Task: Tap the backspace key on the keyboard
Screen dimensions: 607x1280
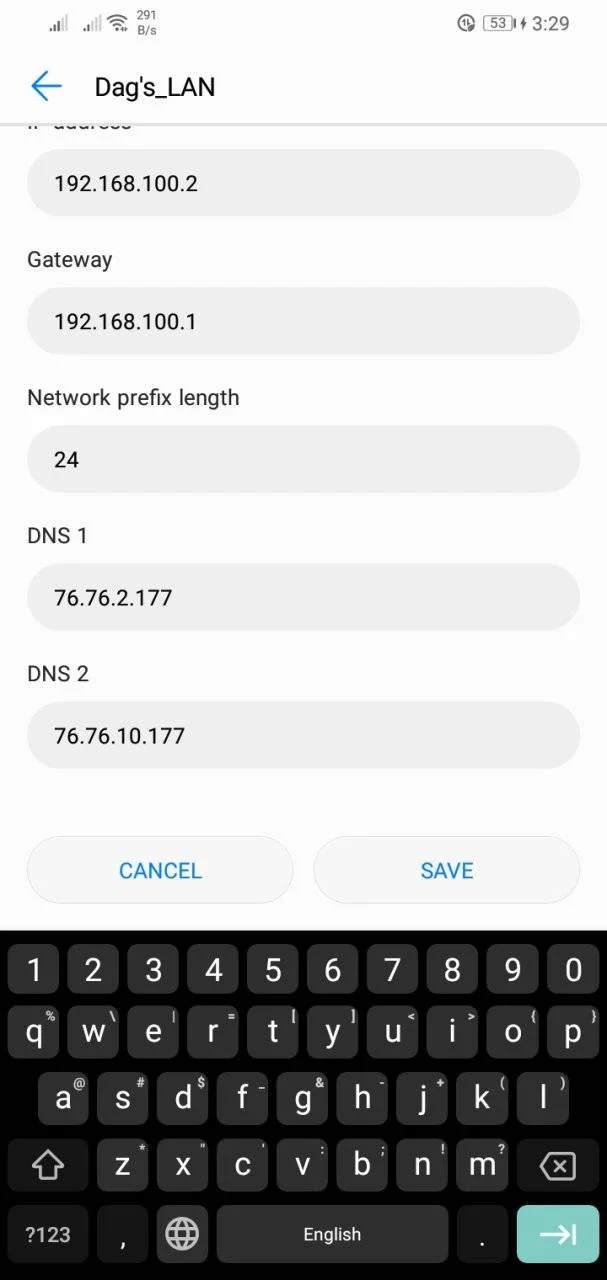Action: point(558,1165)
